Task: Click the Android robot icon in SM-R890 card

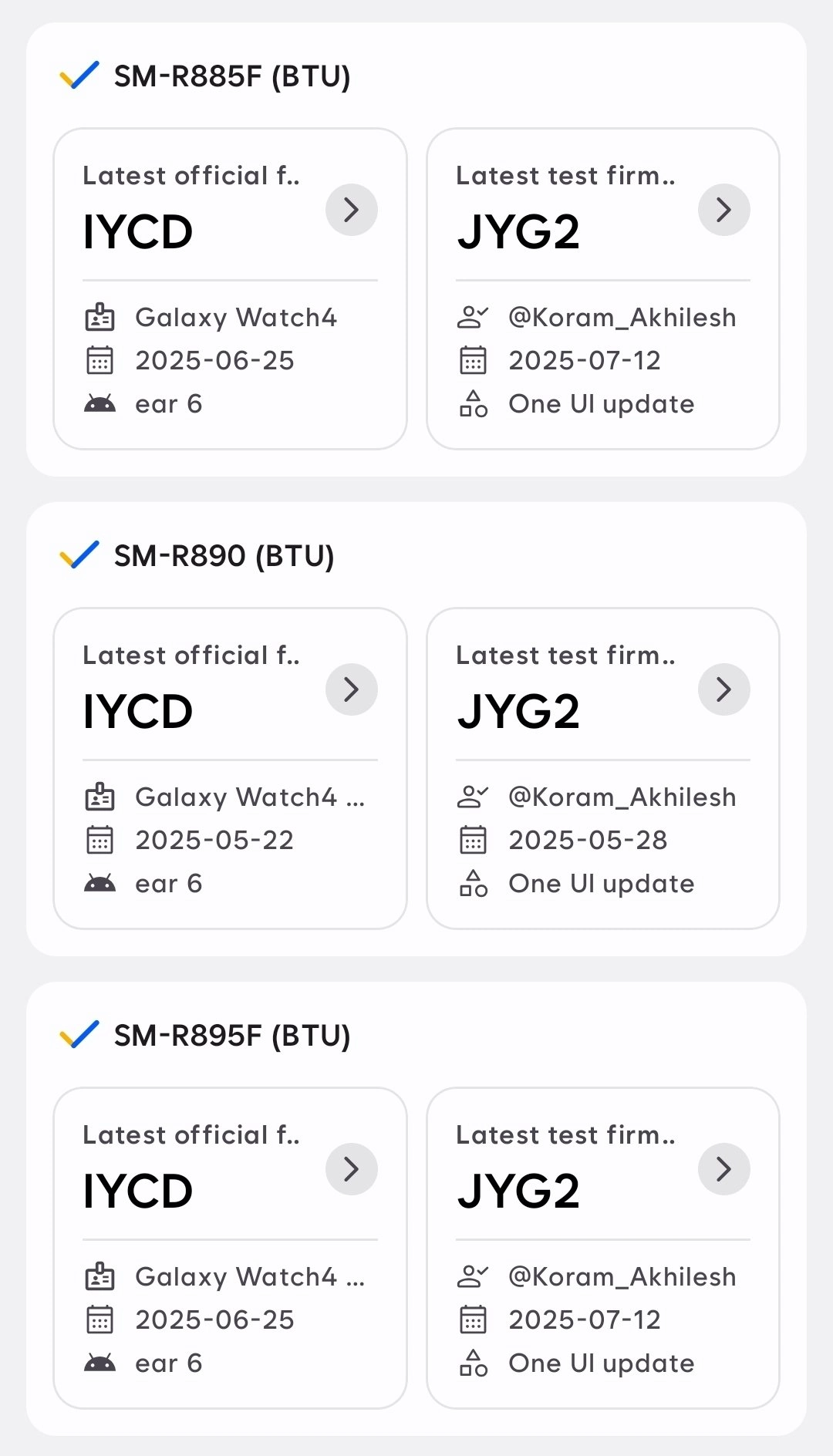Action: click(101, 883)
